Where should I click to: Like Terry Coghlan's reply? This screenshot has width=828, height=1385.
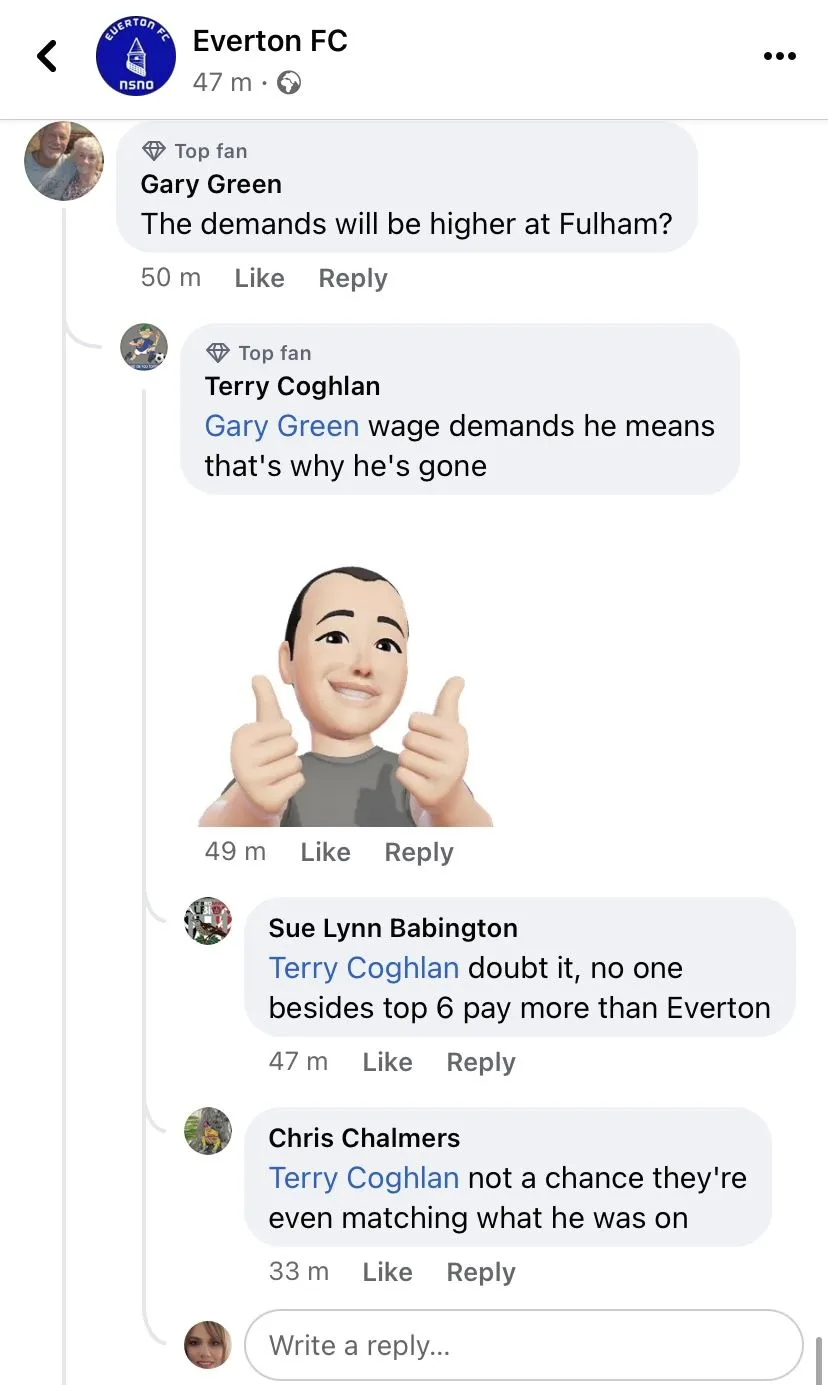click(x=325, y=852)
